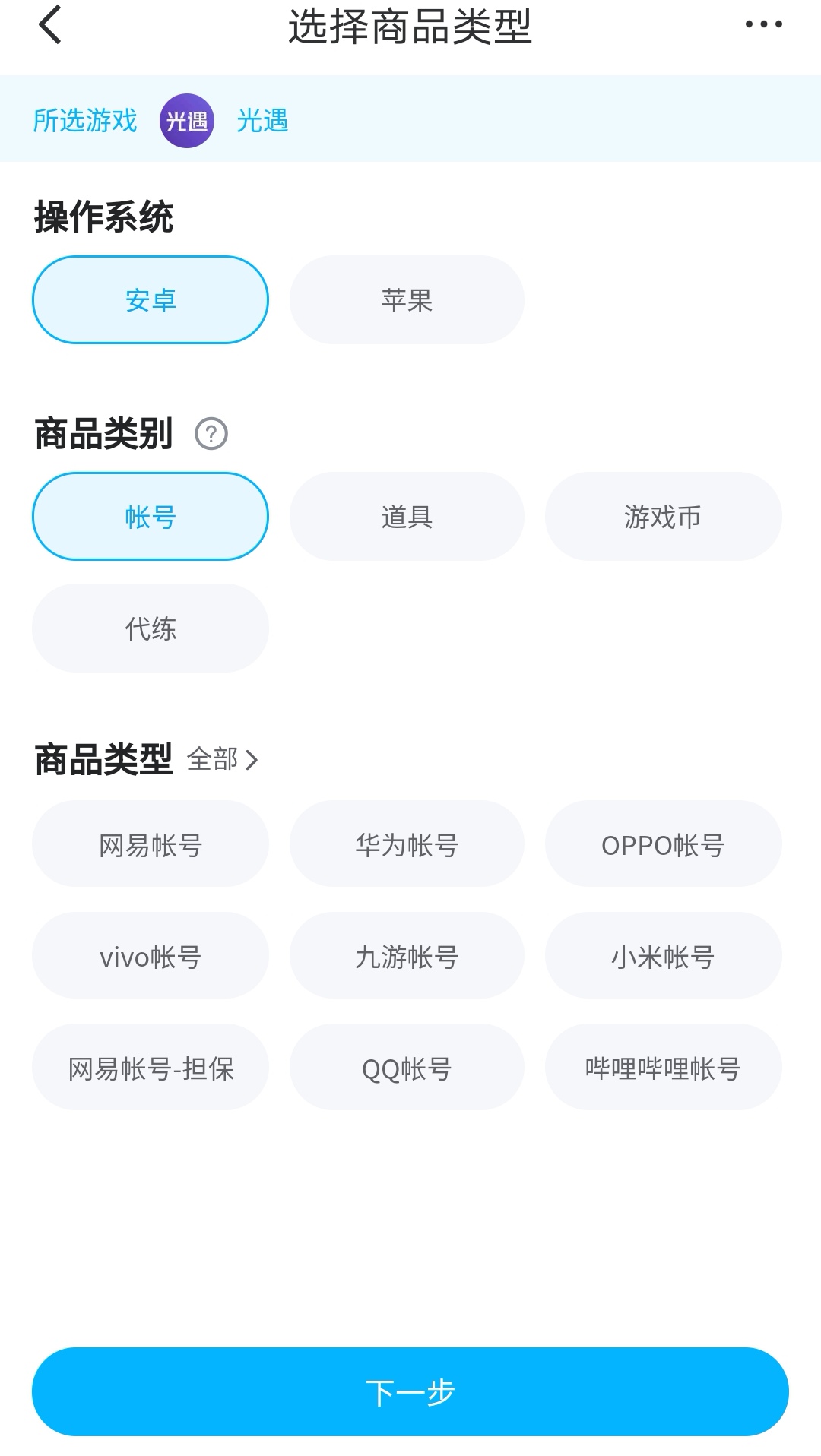Viewport: 821px width, 1456px height.
Task: Continue with the 下一步 button
Action: [x=410, y=1391]
